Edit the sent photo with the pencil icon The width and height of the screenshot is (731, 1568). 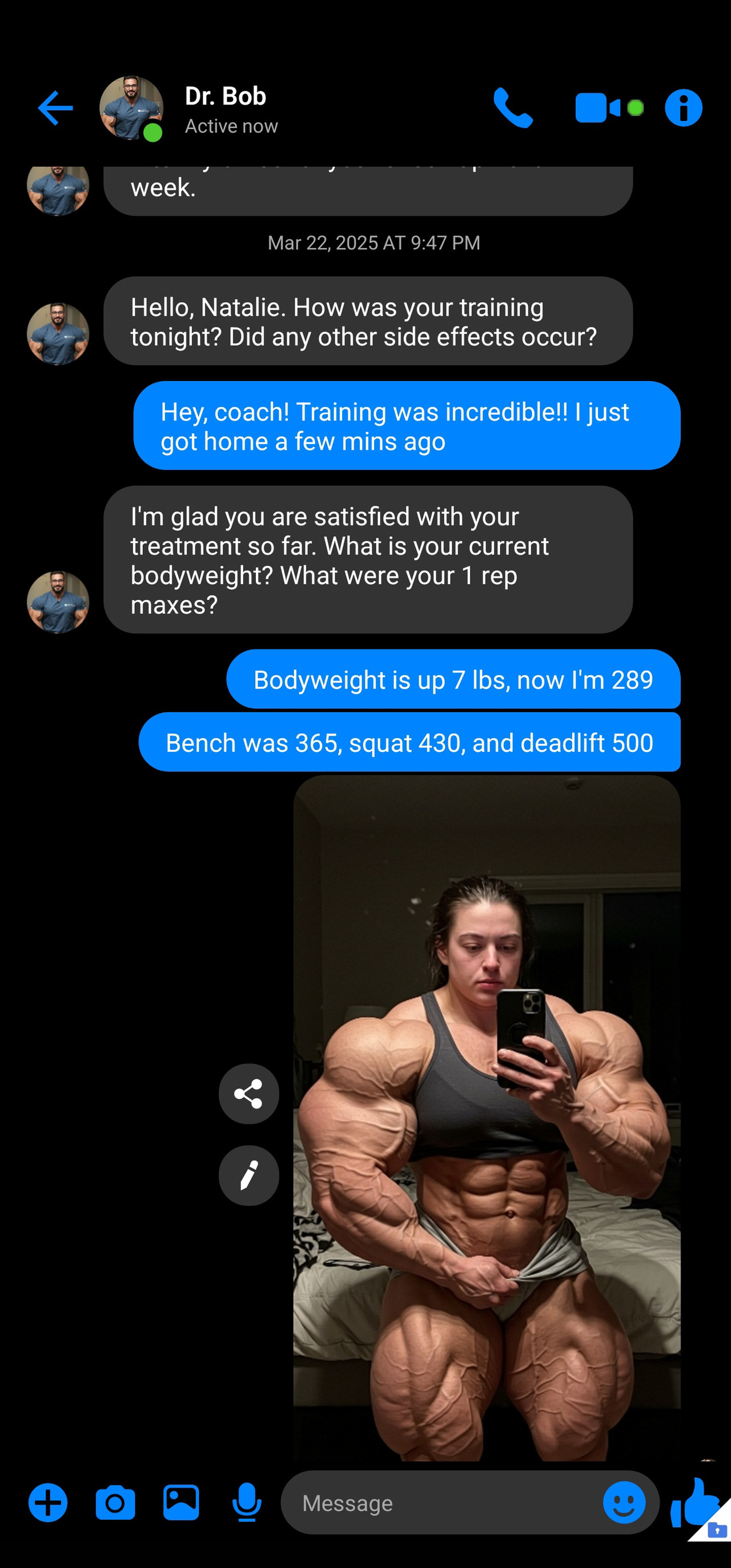(x=249, y=1175)
